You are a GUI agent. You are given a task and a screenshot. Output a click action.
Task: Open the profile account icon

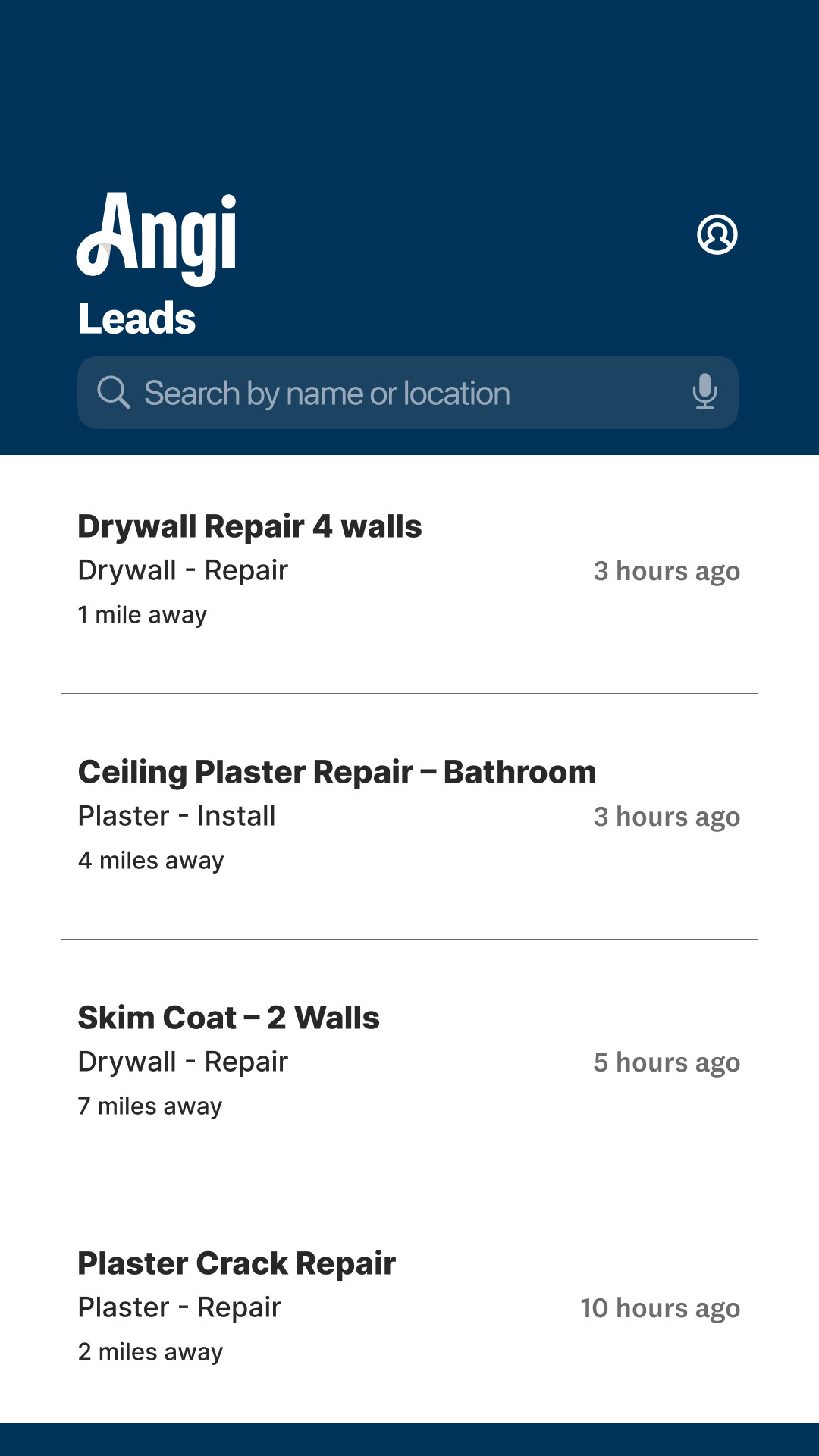coord(717,234)
